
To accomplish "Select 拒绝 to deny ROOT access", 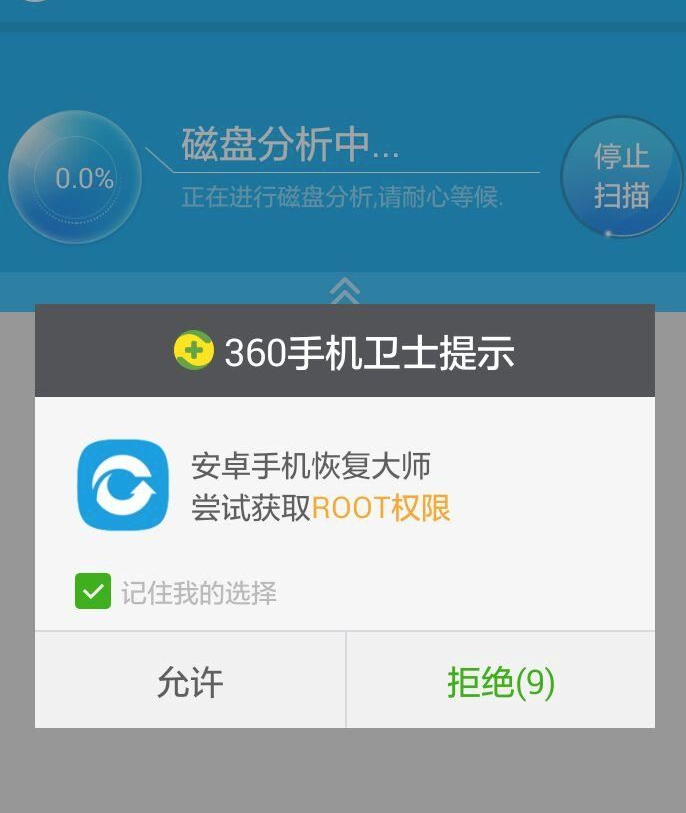I will pyautogui.click(x=500, y=682).
